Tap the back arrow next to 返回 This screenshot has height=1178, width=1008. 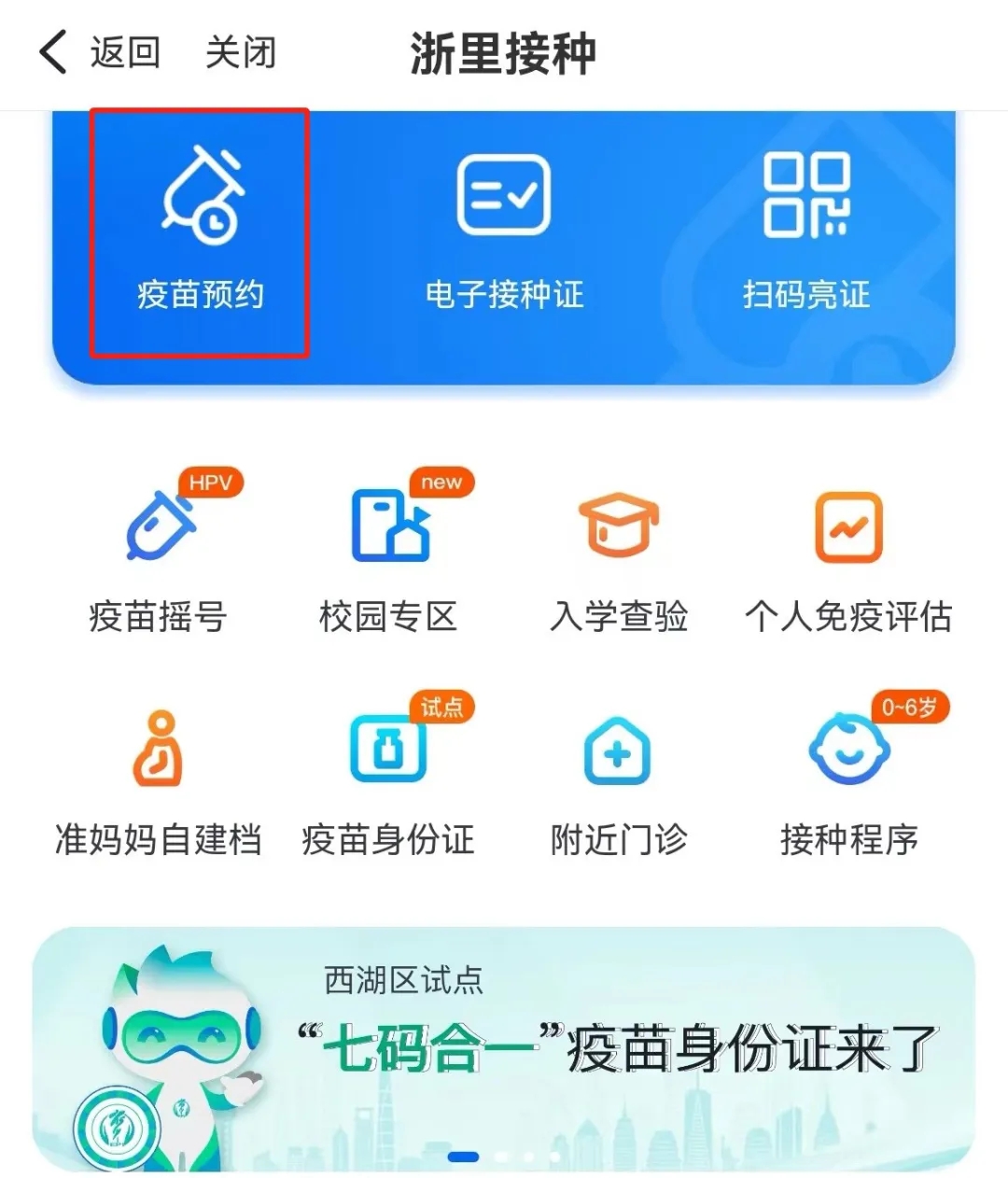click(x=53, y=53)
